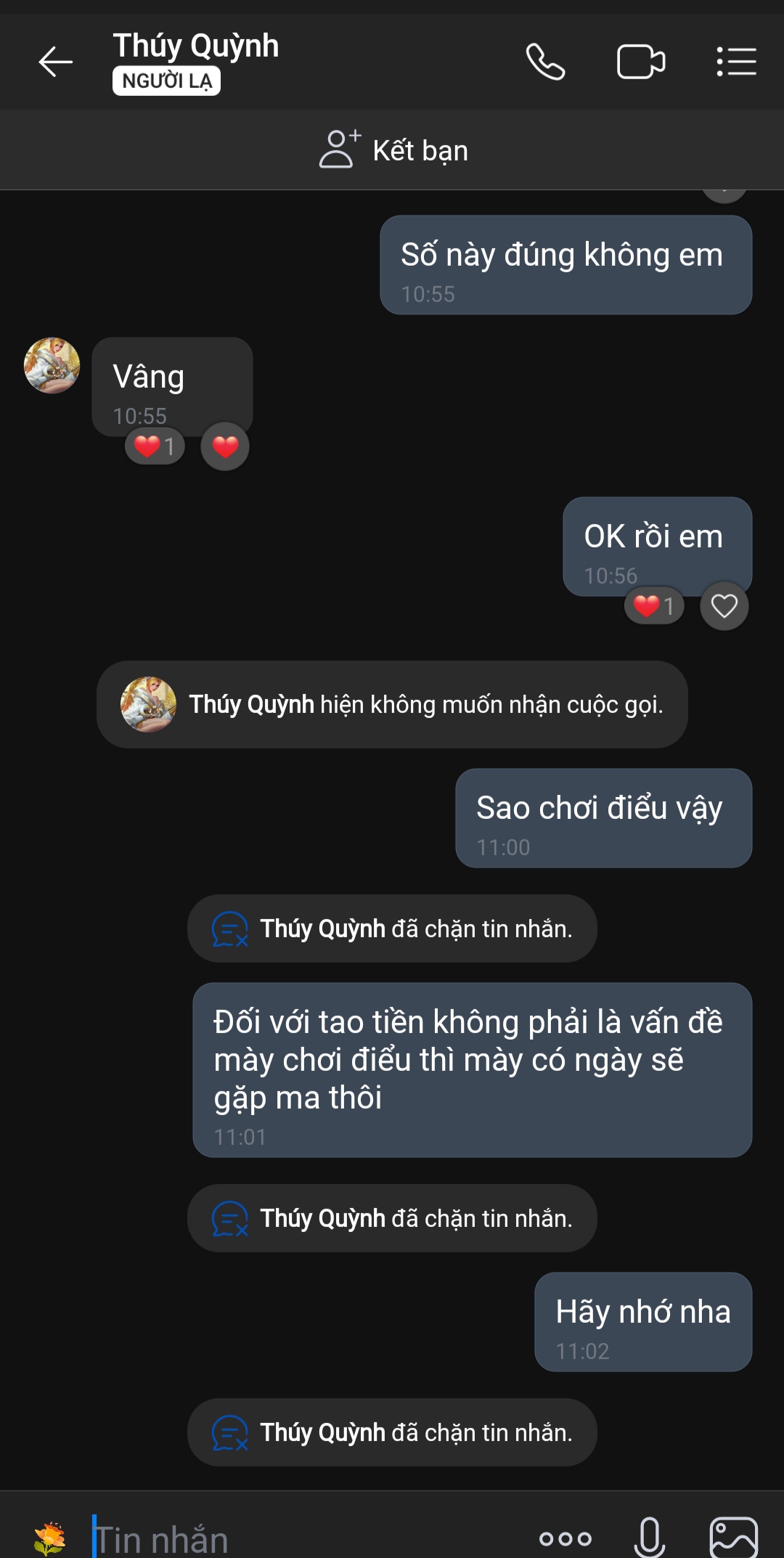The height and width of the screenshot is (1558, 784).
Task: Open Thúy Quỳnh's profile from the header
Action: 195,46
